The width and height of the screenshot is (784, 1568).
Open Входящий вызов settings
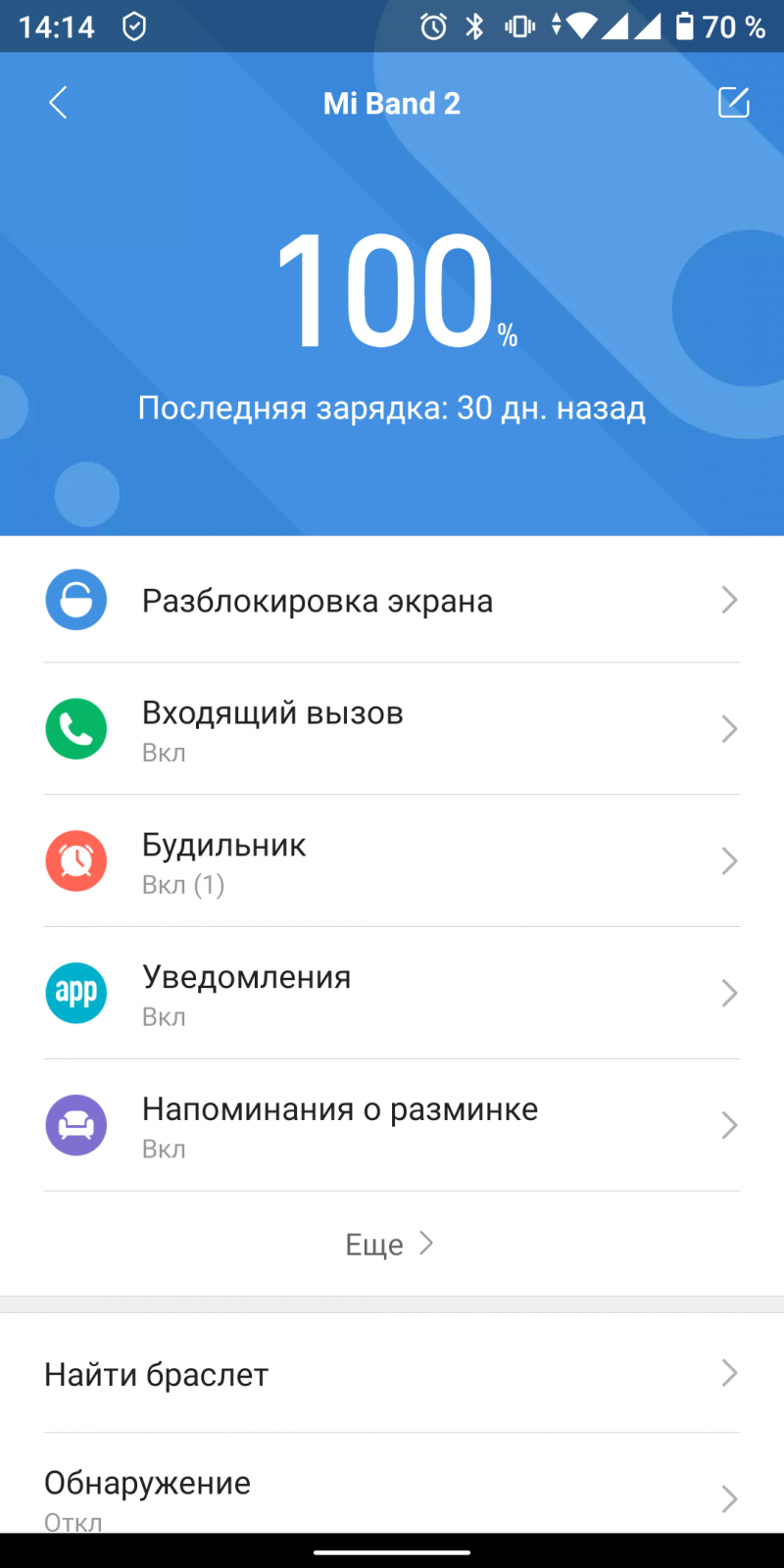[x=392, y=729]
